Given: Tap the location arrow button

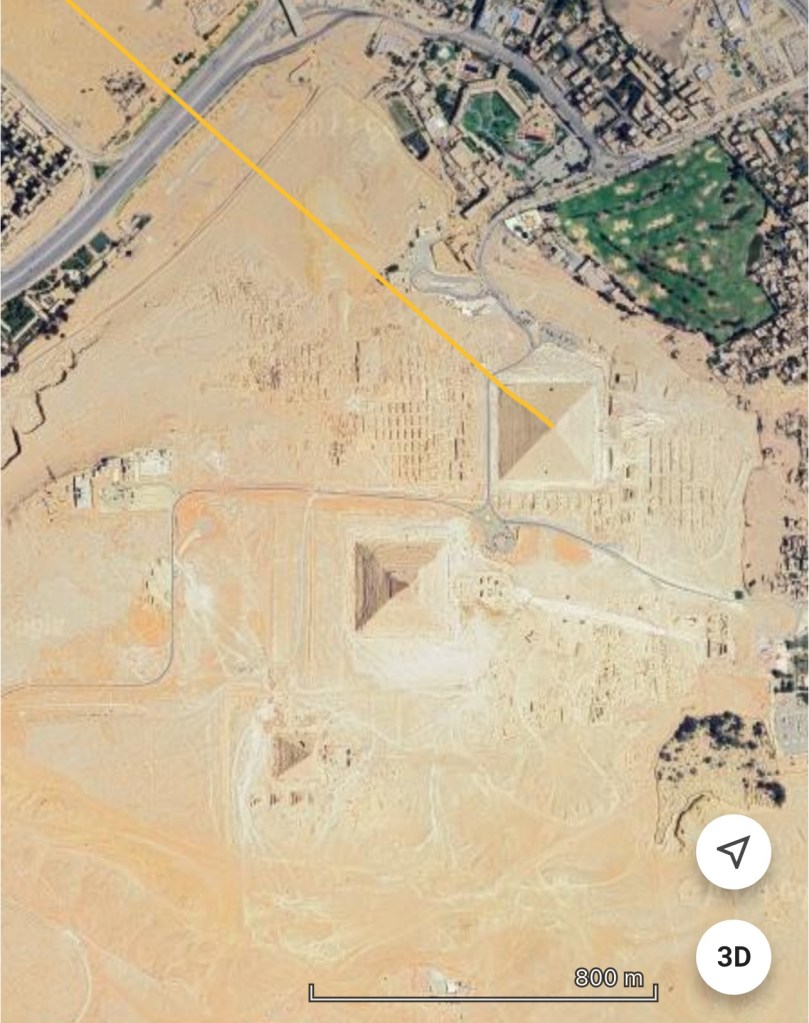Looking at the screenshot, I should click(733, 852).
